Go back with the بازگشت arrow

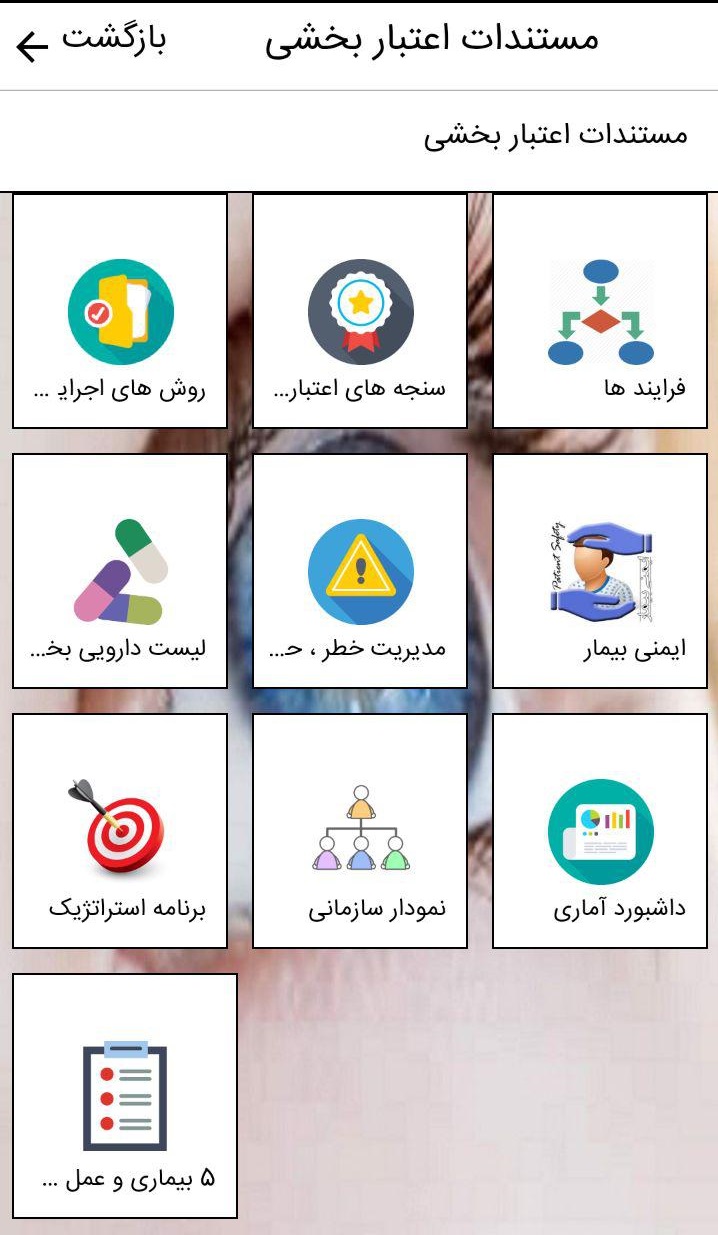pos(89,43)
